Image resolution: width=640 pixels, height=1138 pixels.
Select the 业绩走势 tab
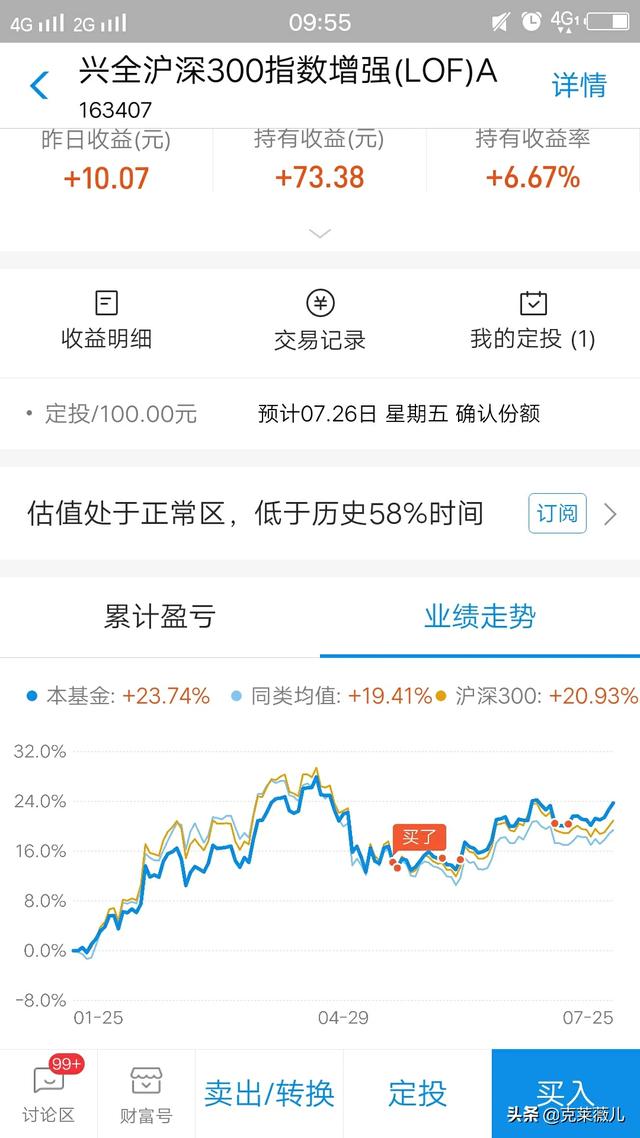pyautogui.click(x=480, y=618)
